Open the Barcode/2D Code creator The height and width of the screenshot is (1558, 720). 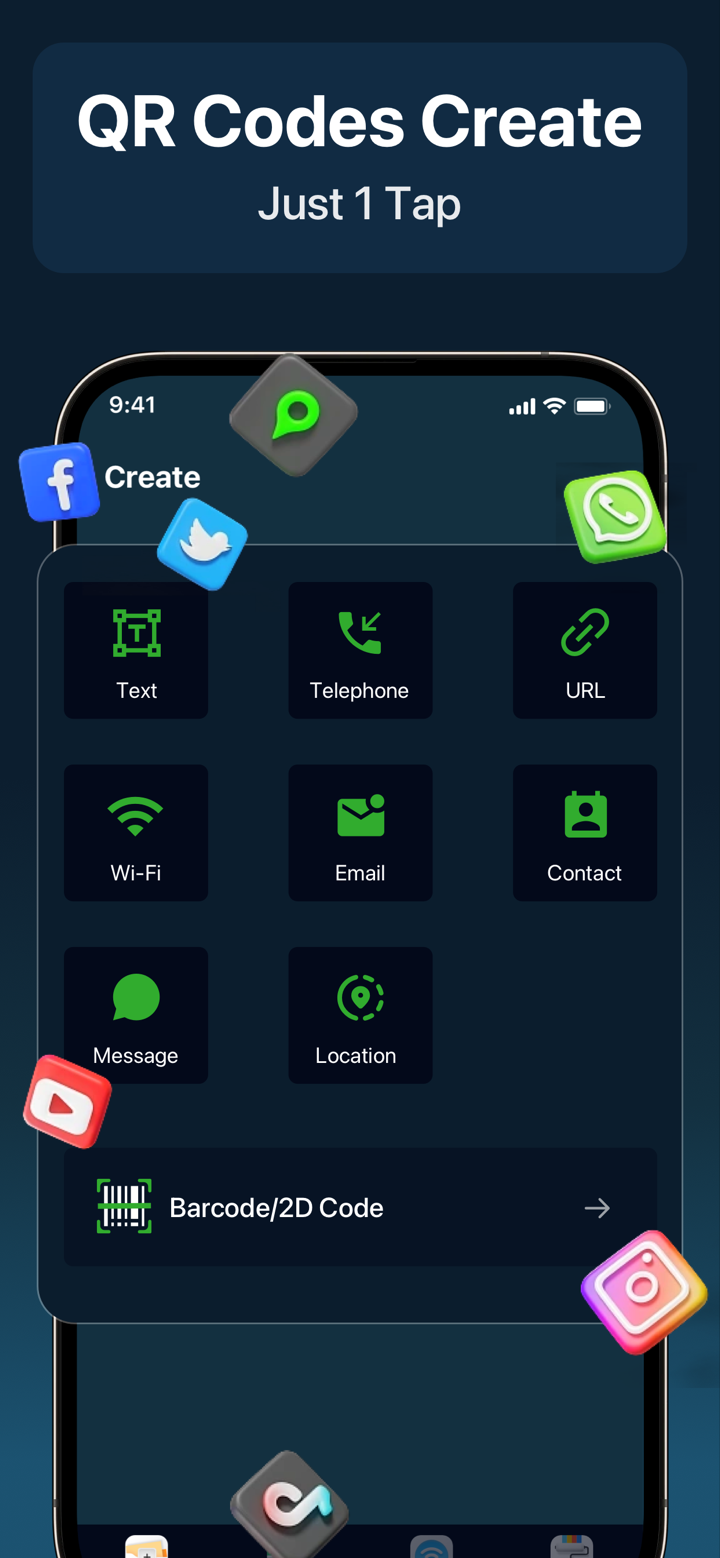point(360,1207)
